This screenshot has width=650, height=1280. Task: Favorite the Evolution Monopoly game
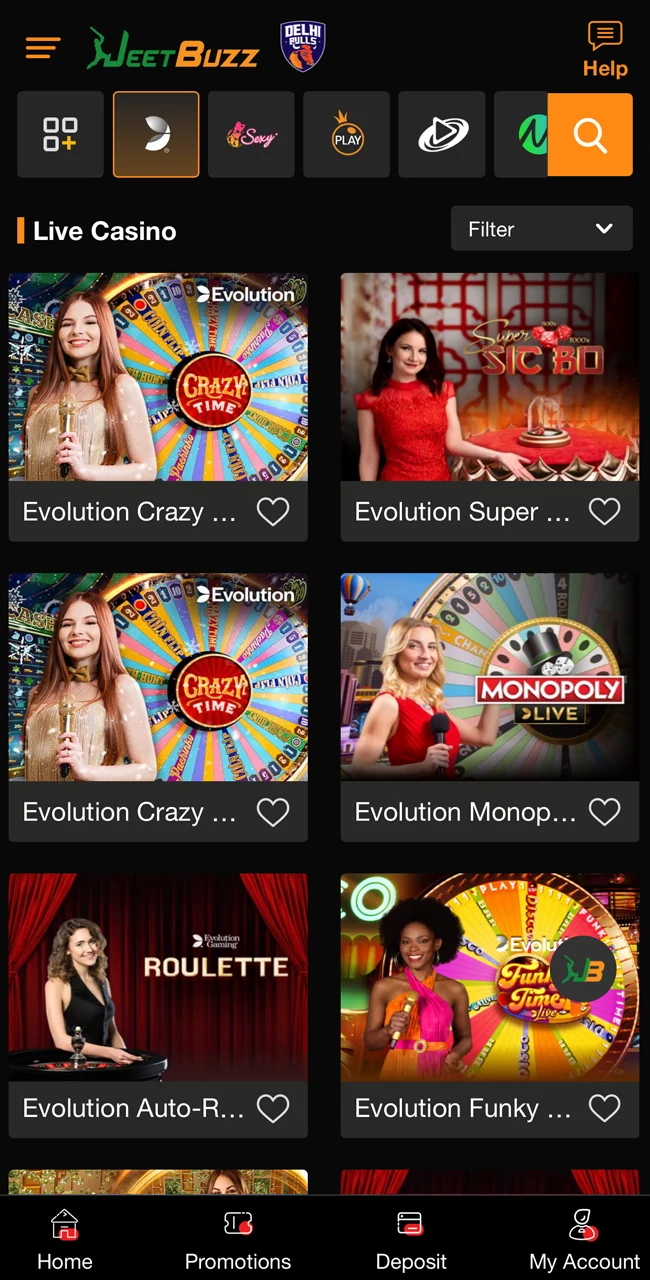pyautogui.click(x=604, y=812)
